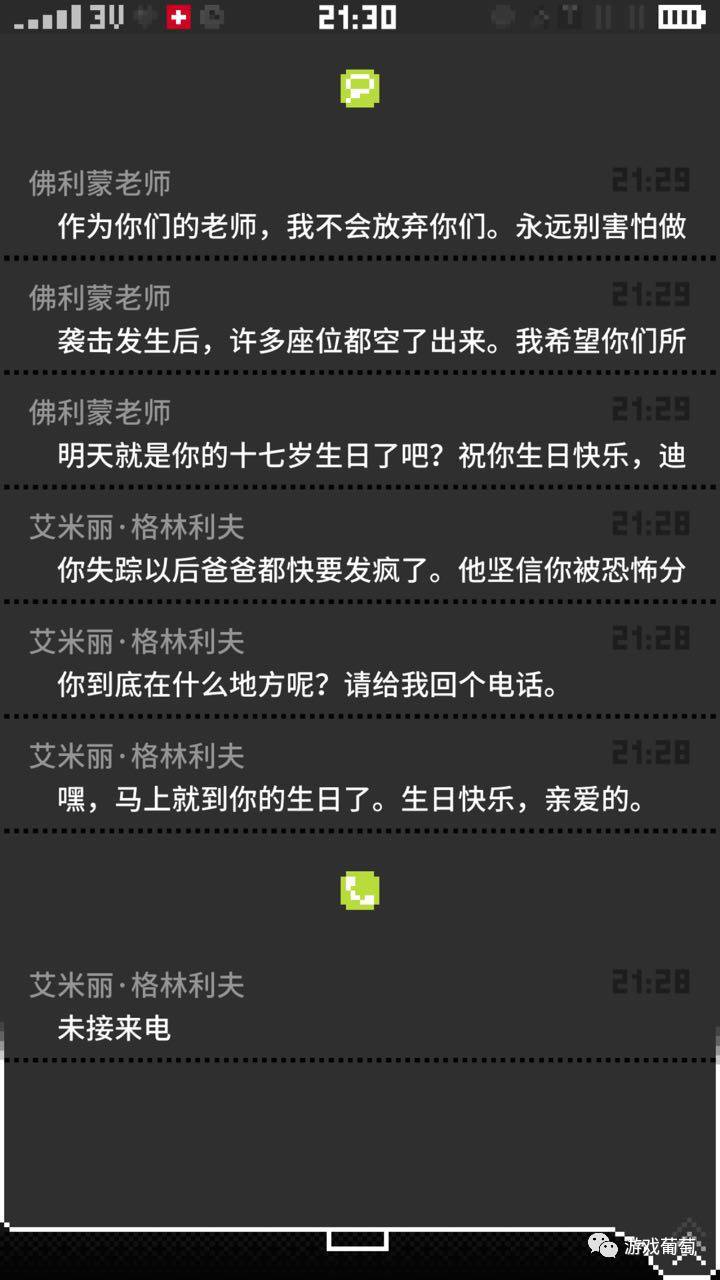Check the battery indicator in status bar
Screen dimensions: 720x1280
coord(683,16)
